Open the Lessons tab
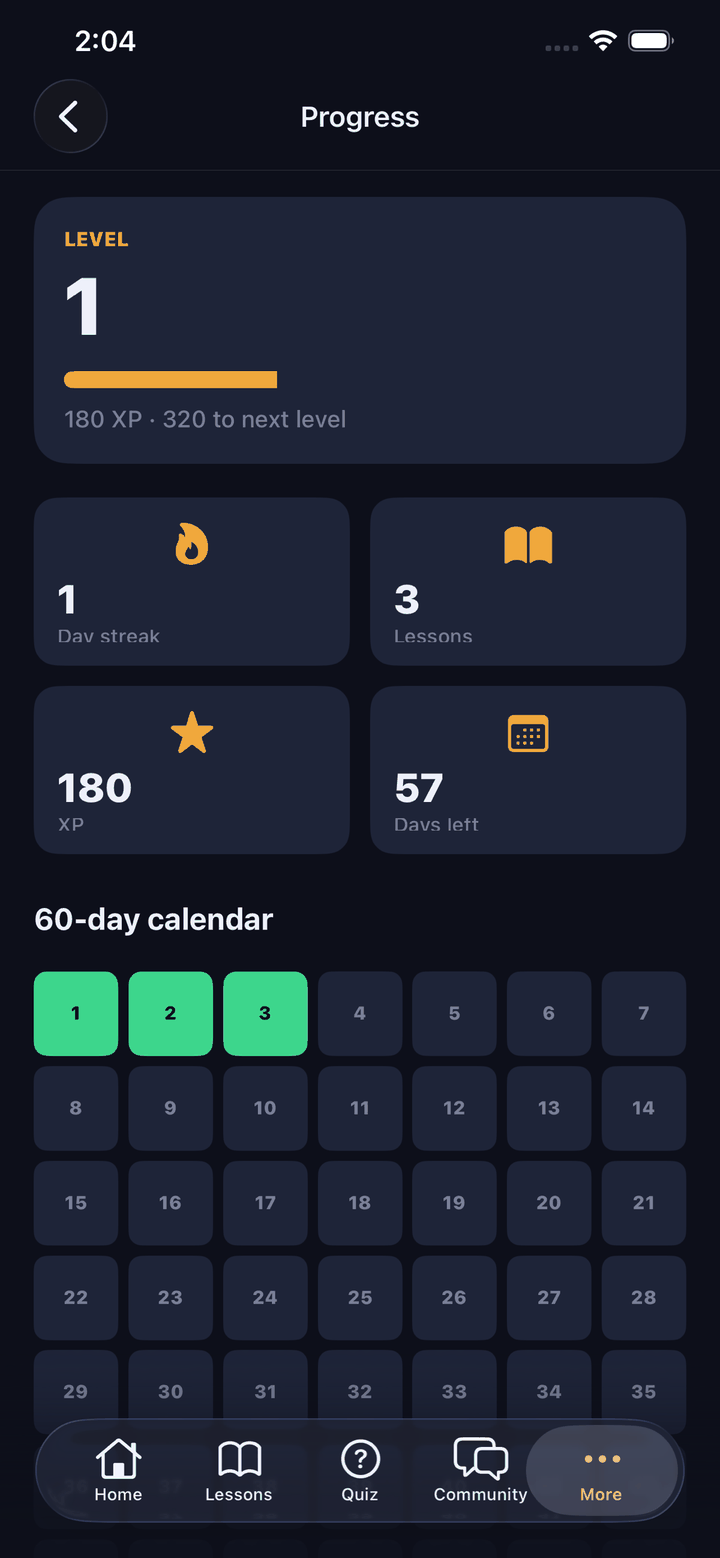 point(238,1471)
